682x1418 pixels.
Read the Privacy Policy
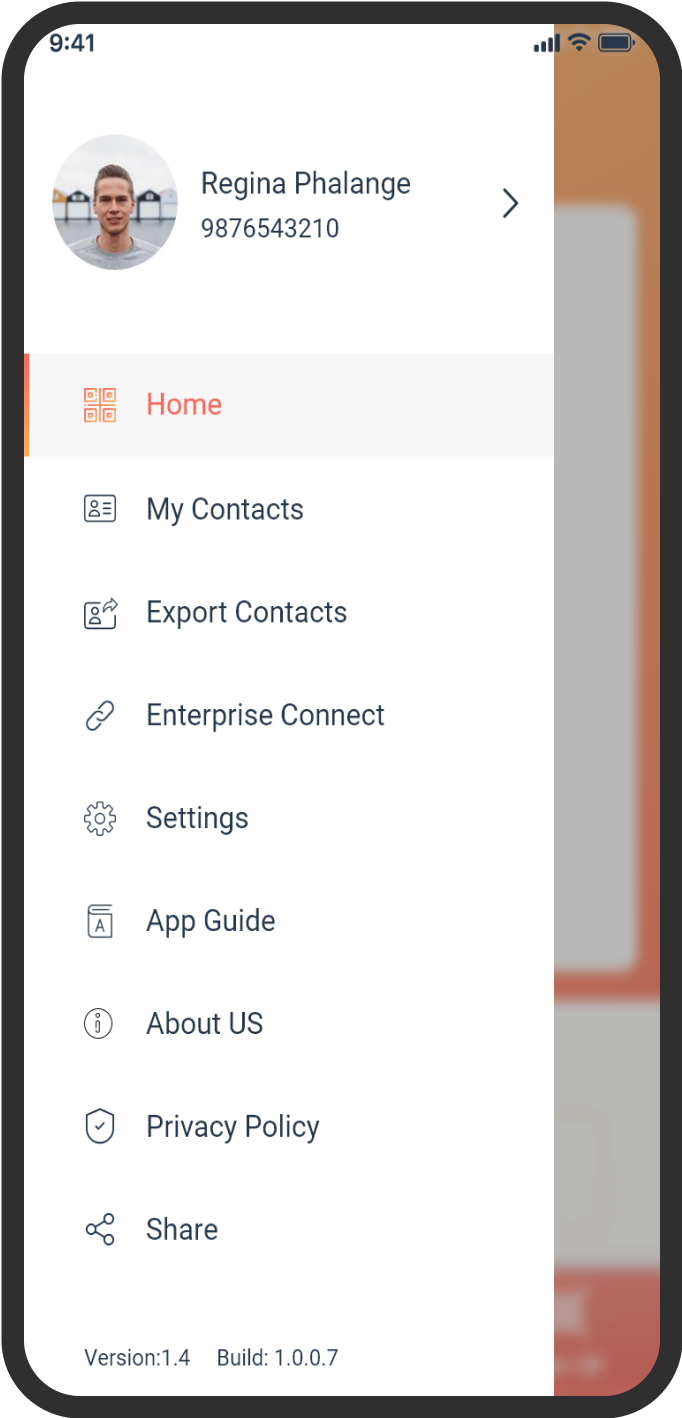pyautogui.click(x=289, y=1127)
